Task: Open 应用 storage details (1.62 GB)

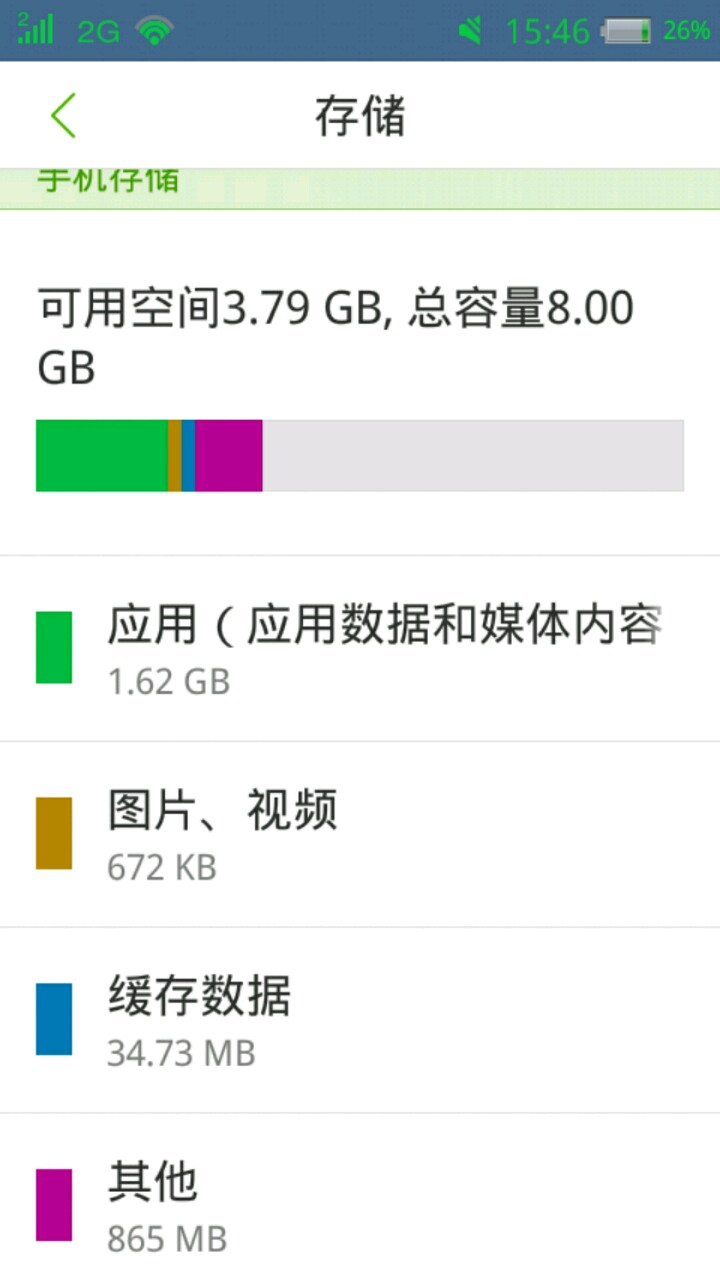Action: click(x=360, y=648)
